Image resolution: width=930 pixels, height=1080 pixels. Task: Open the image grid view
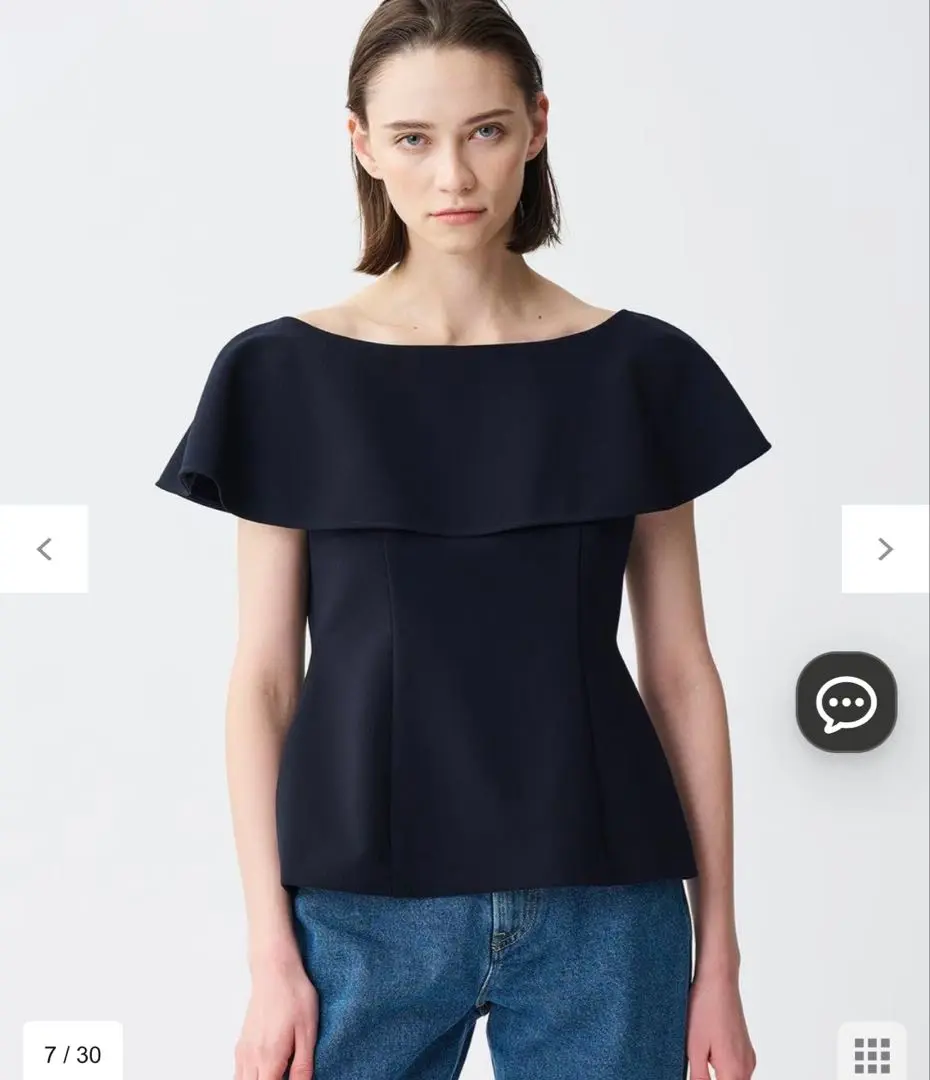872,1054
